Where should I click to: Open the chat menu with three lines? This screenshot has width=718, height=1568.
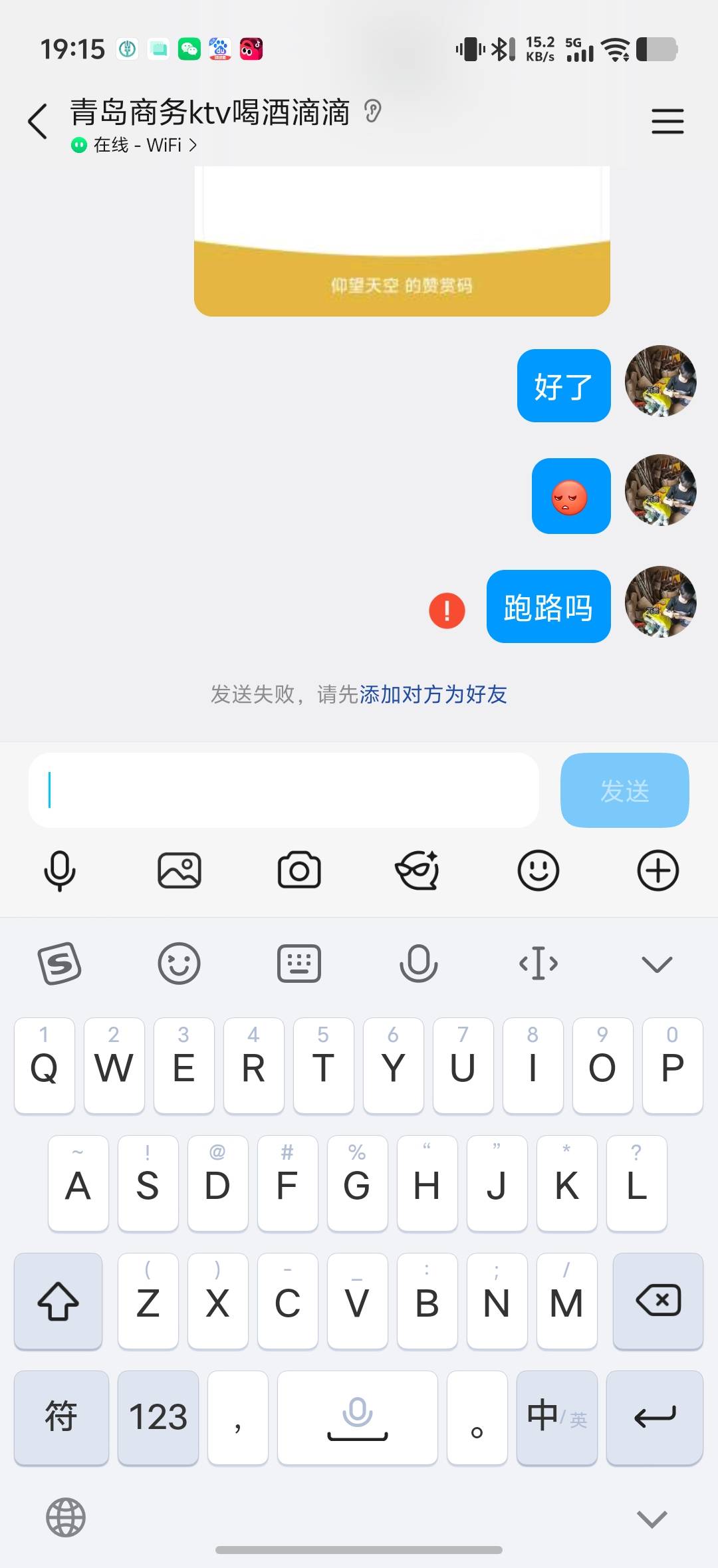667,121
